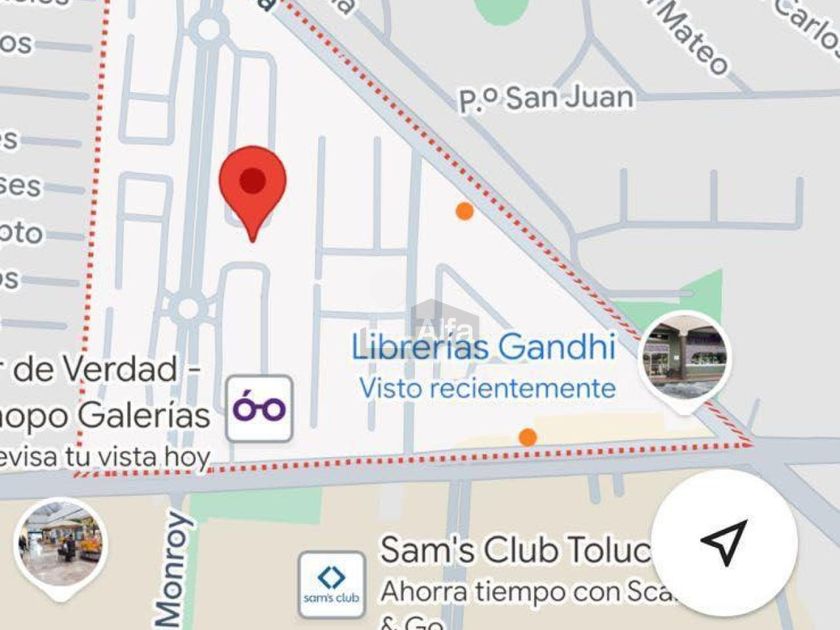Tap the purple eyeglasses optician marker
The image size is (840, 630).
pyautogui.click(x=259, y=408)
